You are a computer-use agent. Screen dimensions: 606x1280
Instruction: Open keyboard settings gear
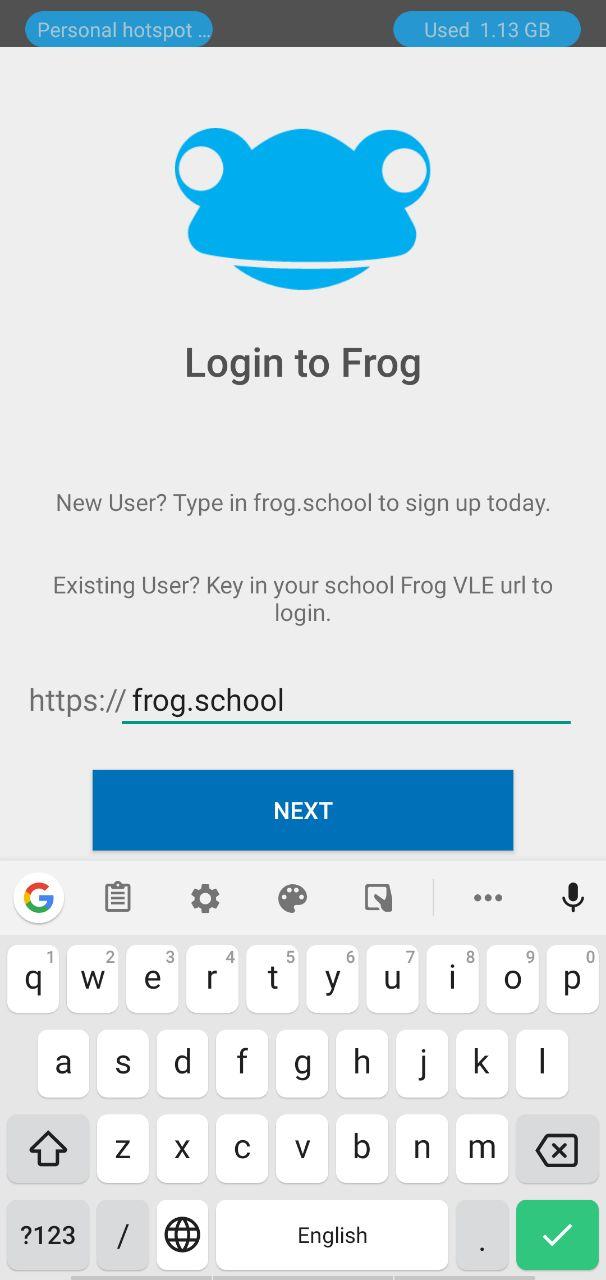pos(205,898)
